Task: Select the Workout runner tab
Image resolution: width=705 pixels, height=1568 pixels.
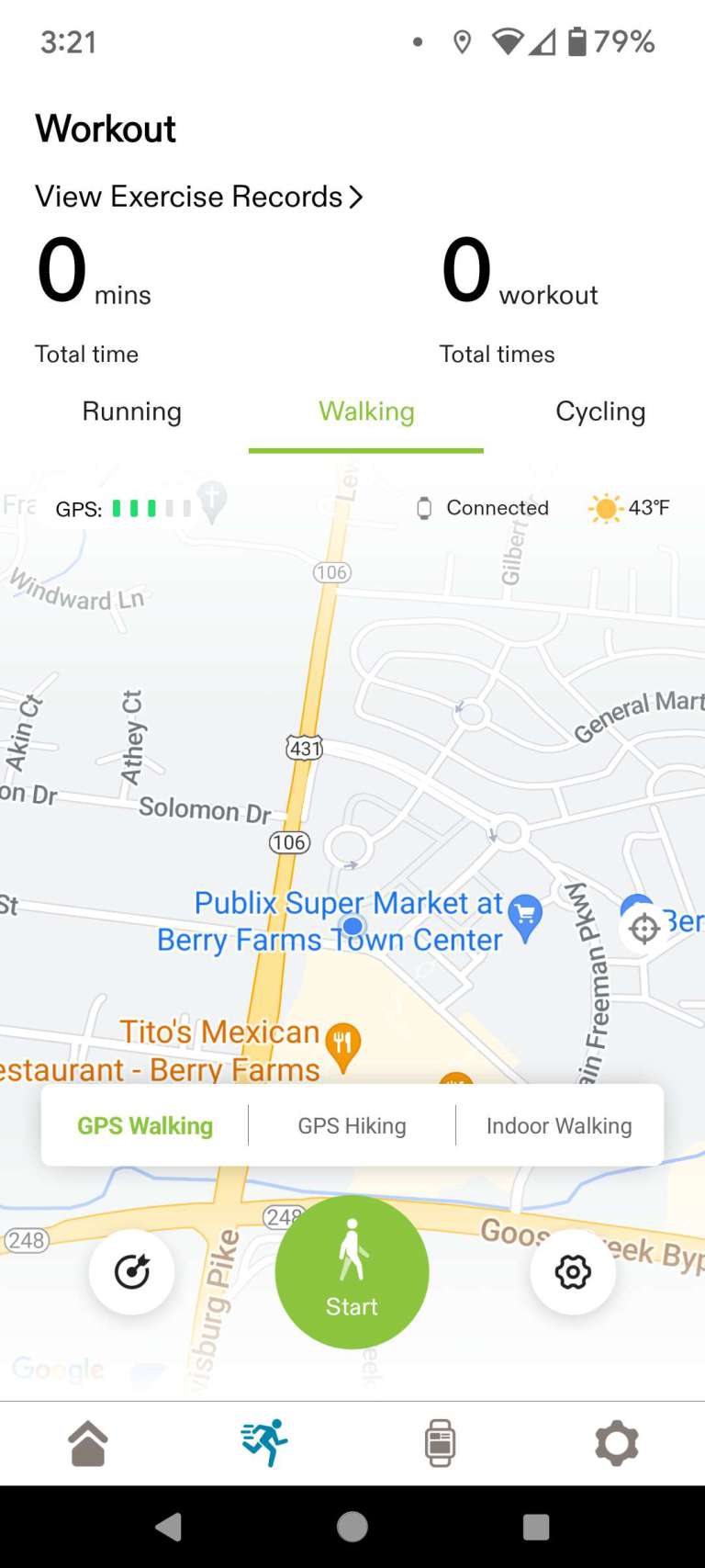Action: pyautogui.click(x=264, y=1442)
